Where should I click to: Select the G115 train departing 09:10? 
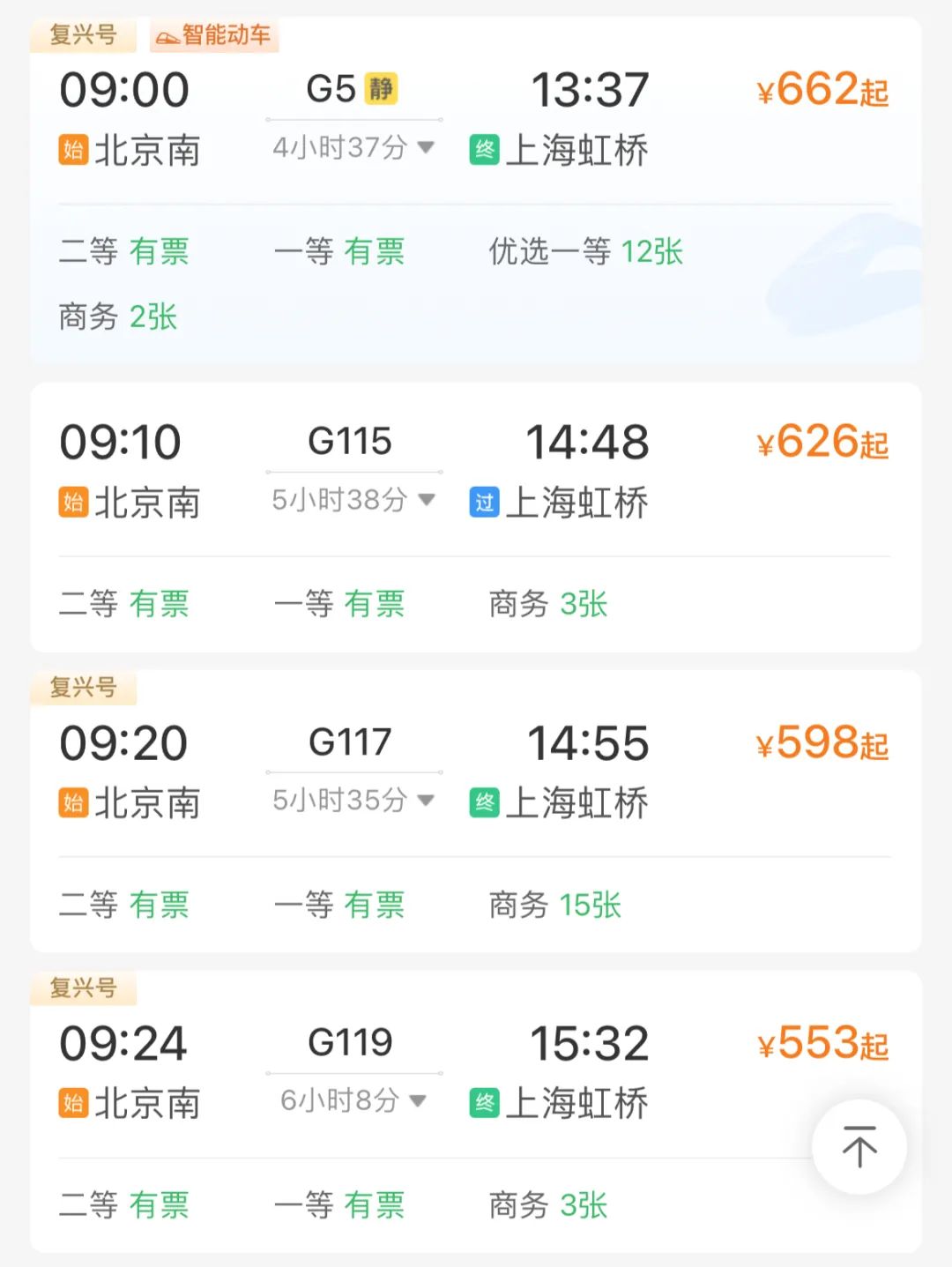coord(476,472)
